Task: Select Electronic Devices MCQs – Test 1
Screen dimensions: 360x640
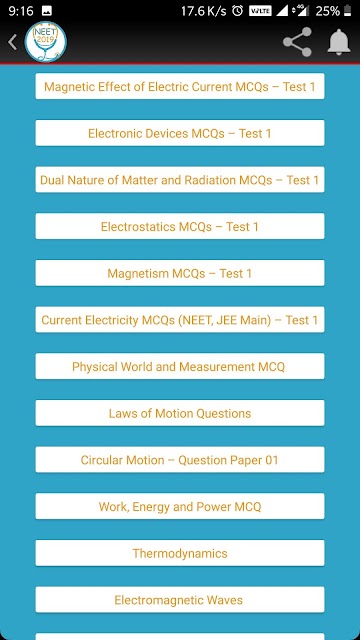Action: tap(180, 133)
